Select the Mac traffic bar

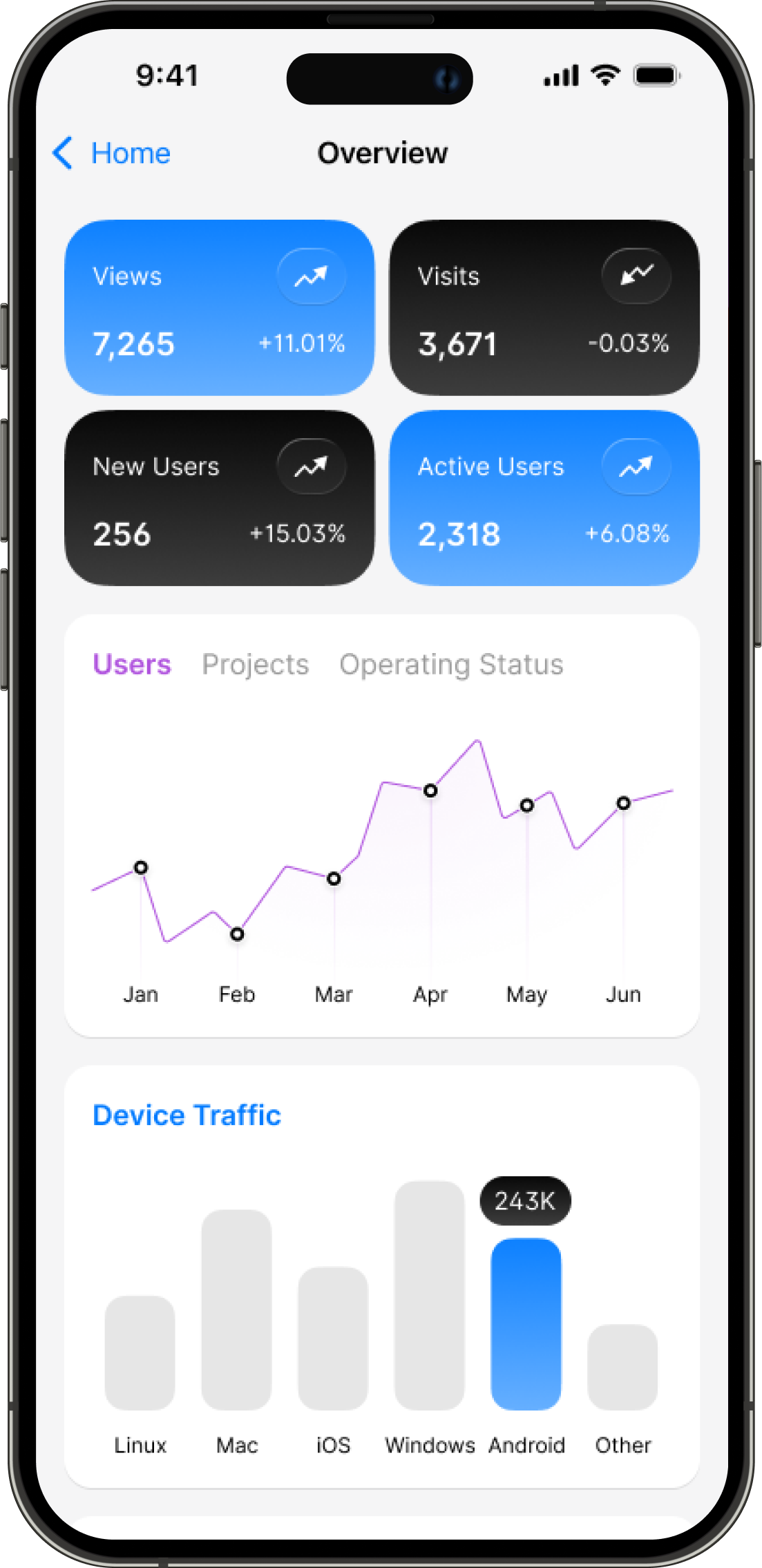click(x=236, y=1310)
